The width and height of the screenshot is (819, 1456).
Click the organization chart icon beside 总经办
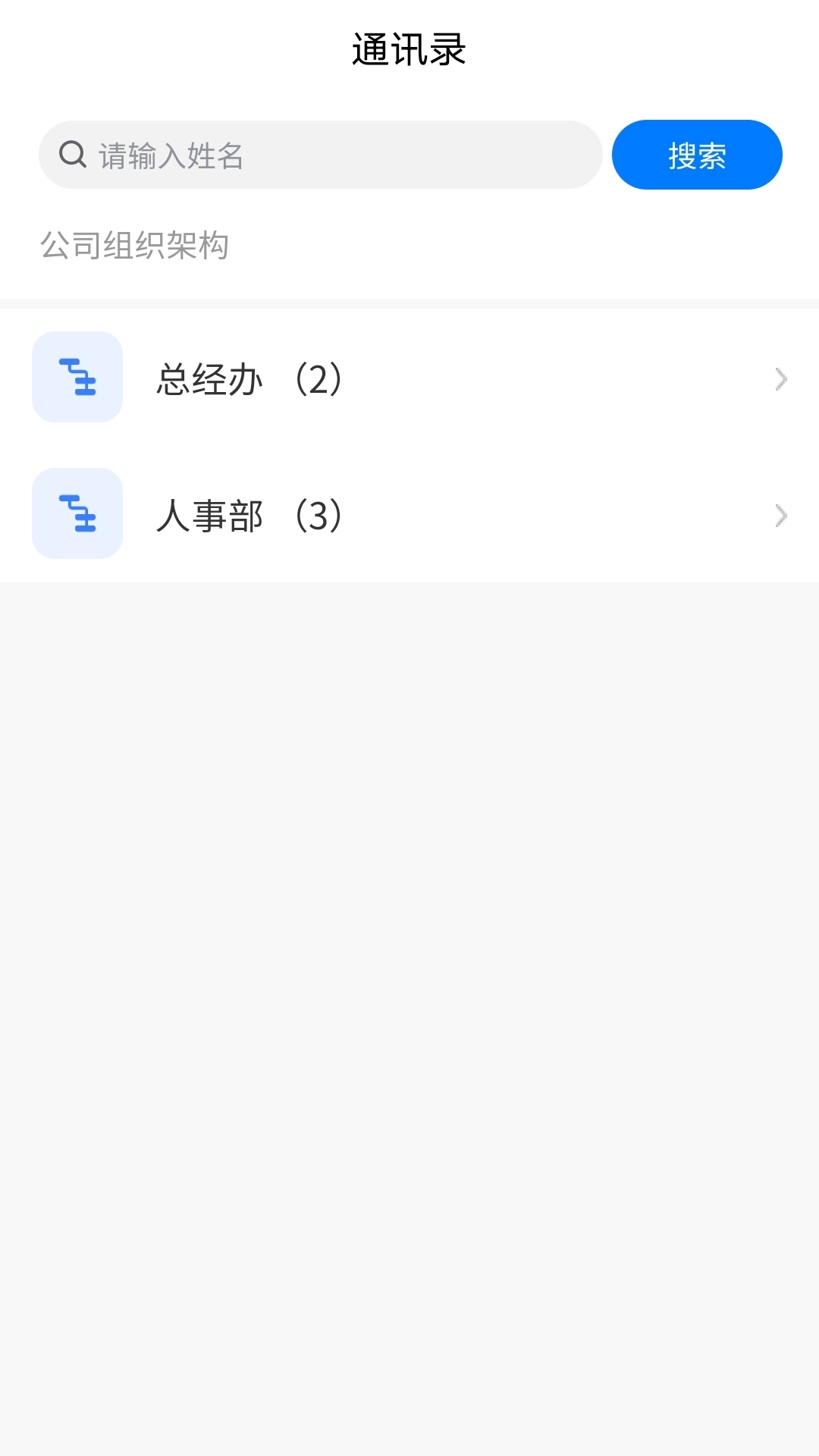[x=77, y=378]
